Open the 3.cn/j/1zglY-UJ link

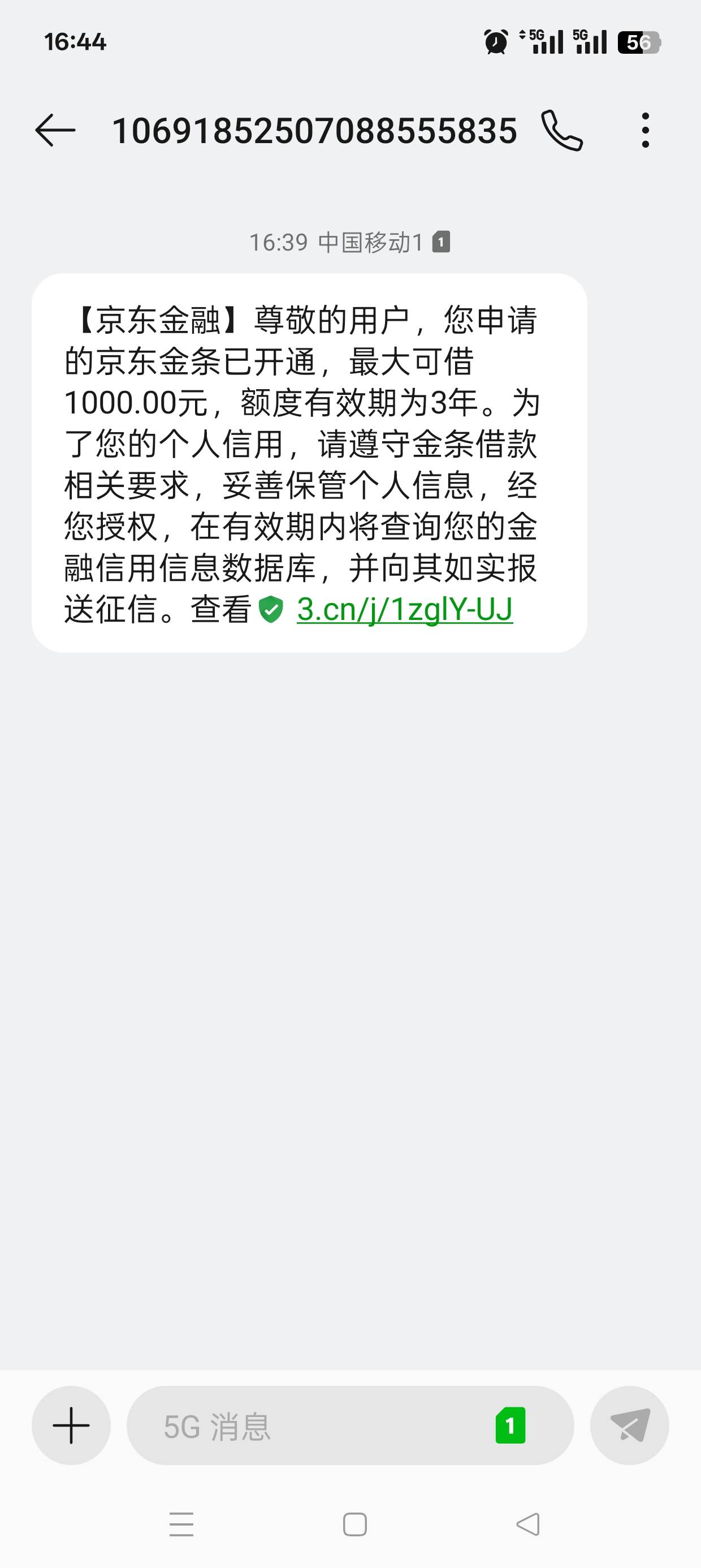click(405, 609)
